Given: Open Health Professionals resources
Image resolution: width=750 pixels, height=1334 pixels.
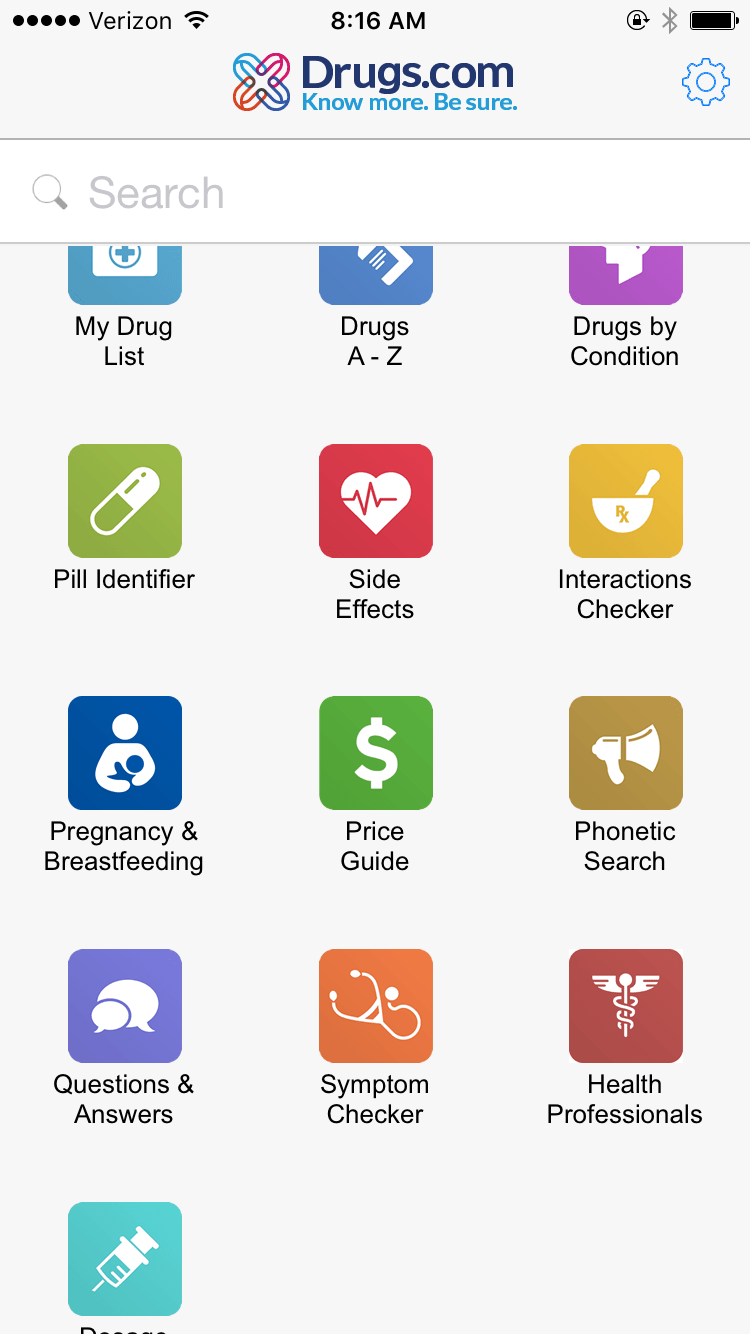Looking at the screenshot, I should [625, 1006].
